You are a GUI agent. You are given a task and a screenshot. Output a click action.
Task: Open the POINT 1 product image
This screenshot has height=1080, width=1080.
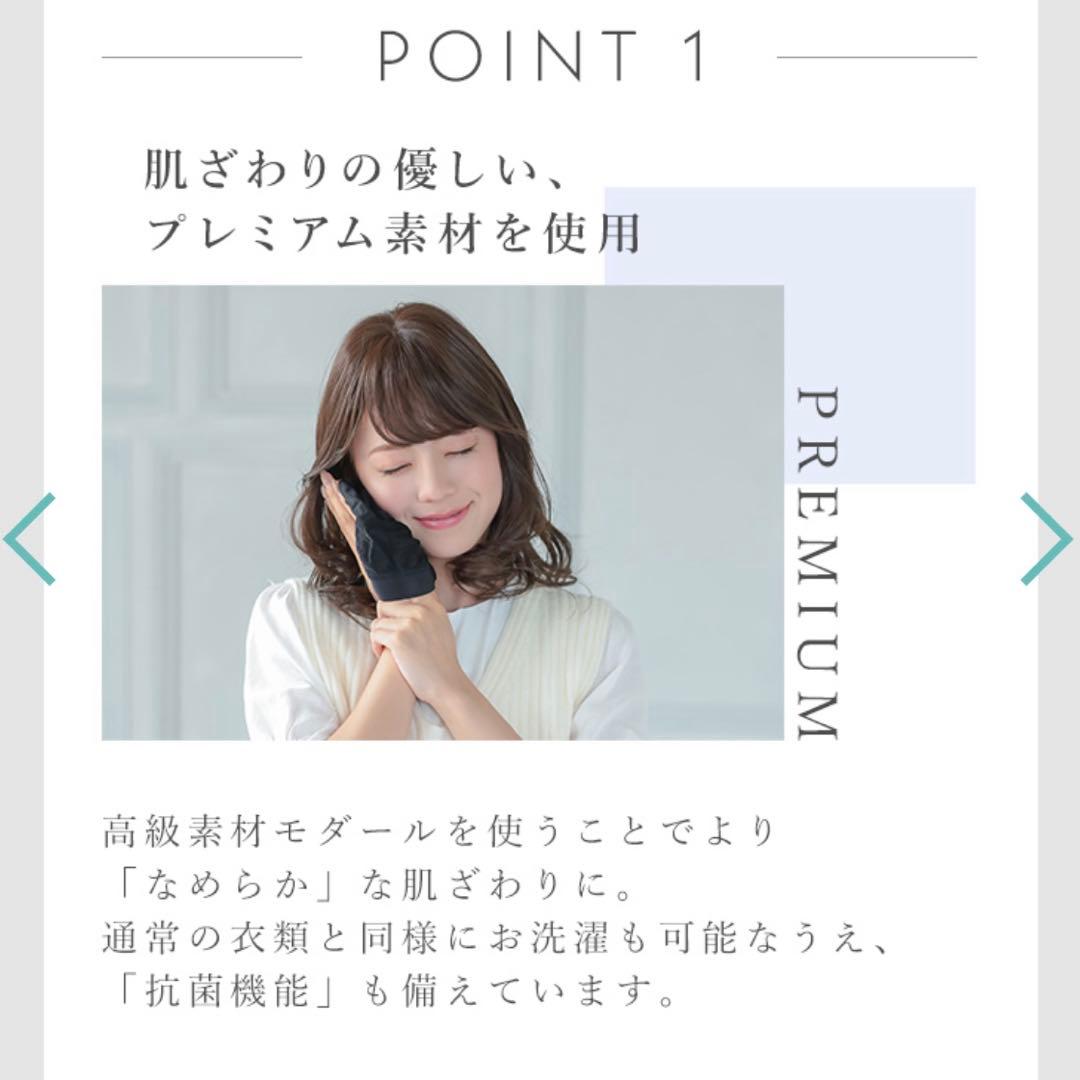tap(443, 512)
